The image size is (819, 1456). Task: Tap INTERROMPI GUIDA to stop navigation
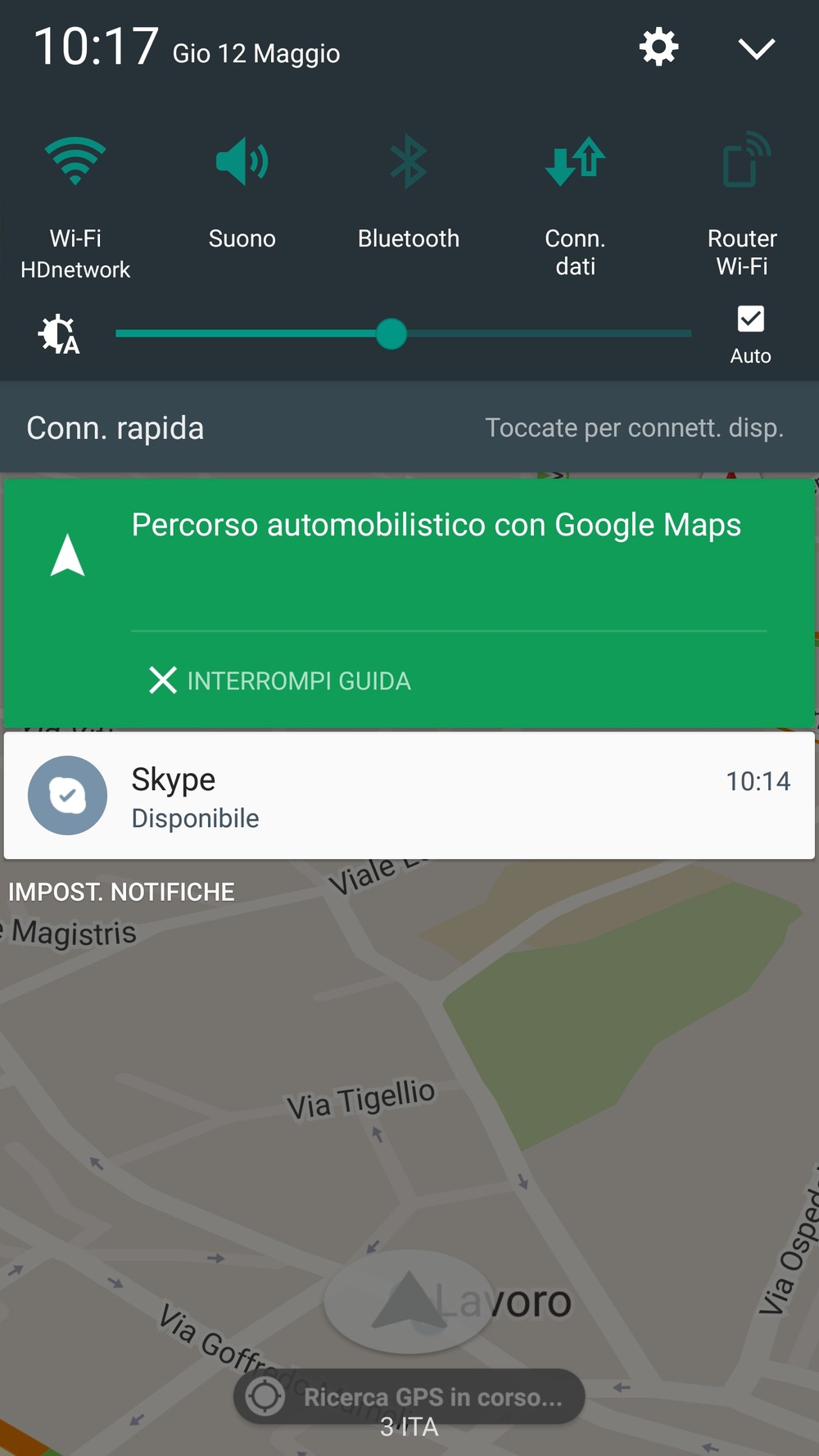coord(279,681)
